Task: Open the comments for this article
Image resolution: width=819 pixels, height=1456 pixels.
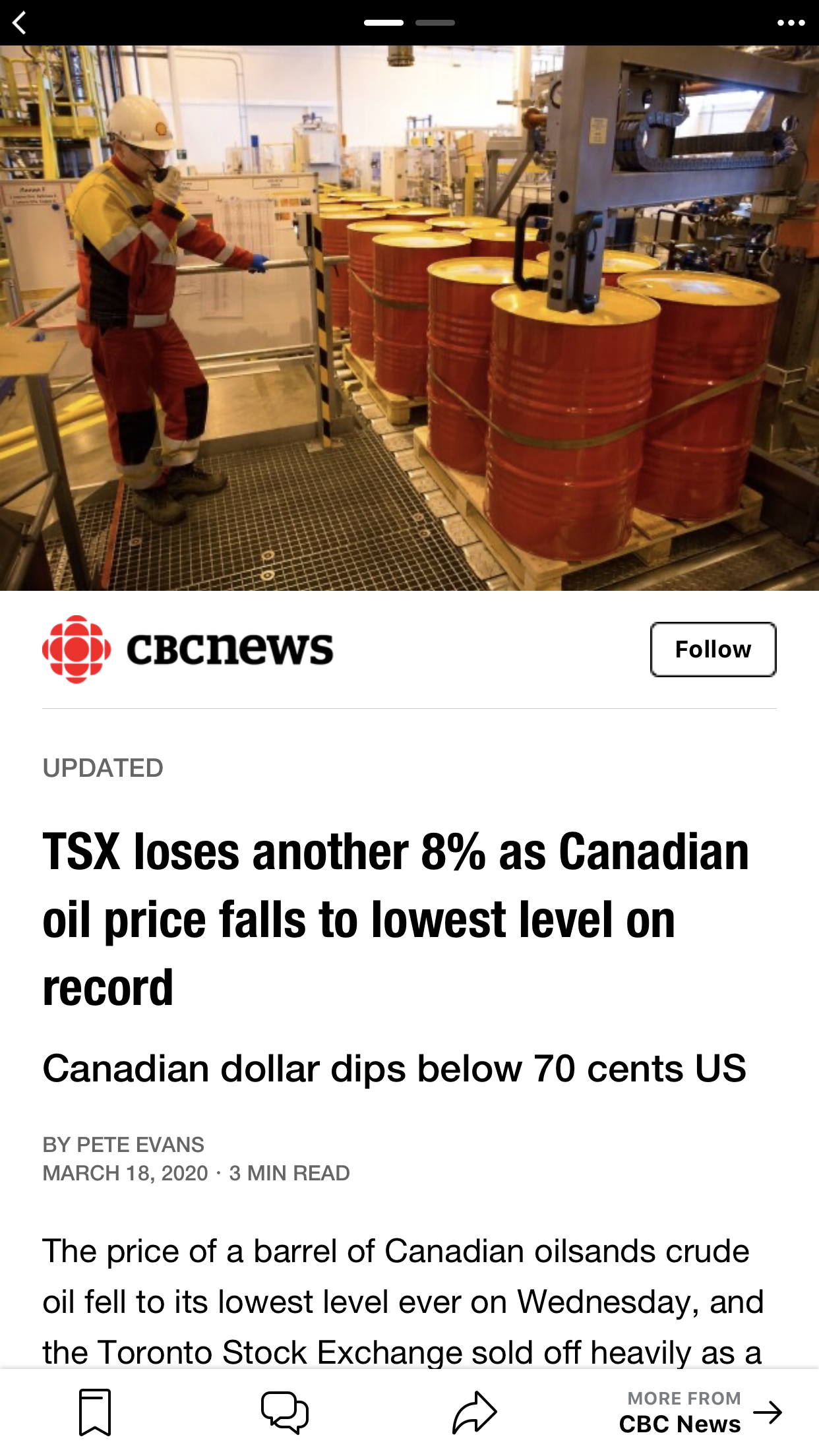Action: (x=284, y=1412)
